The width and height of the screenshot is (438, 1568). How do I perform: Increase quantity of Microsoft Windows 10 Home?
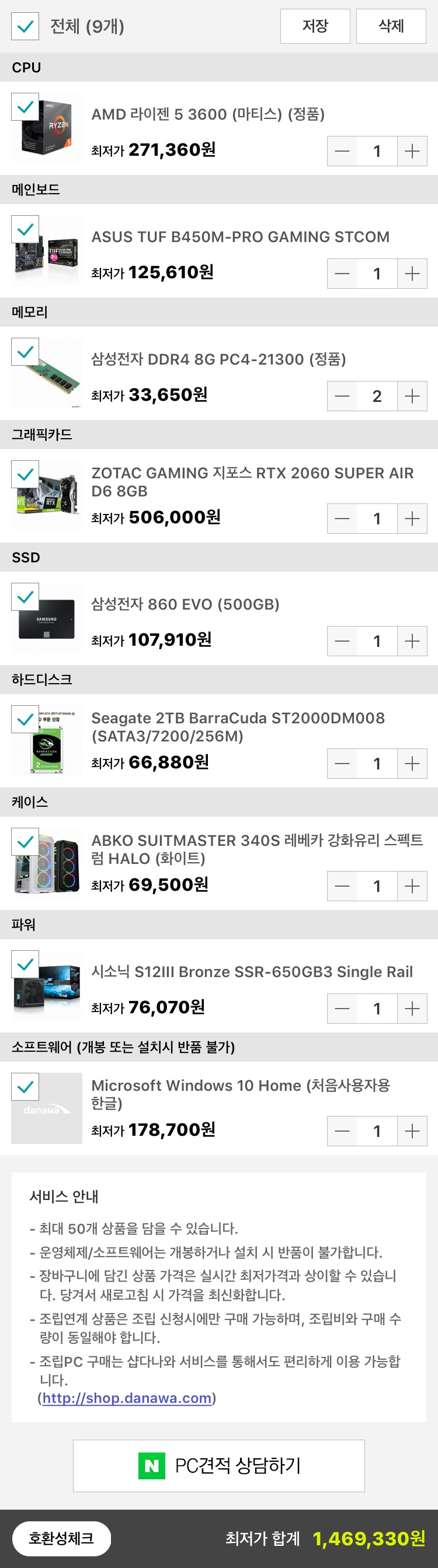point(412,1131)
